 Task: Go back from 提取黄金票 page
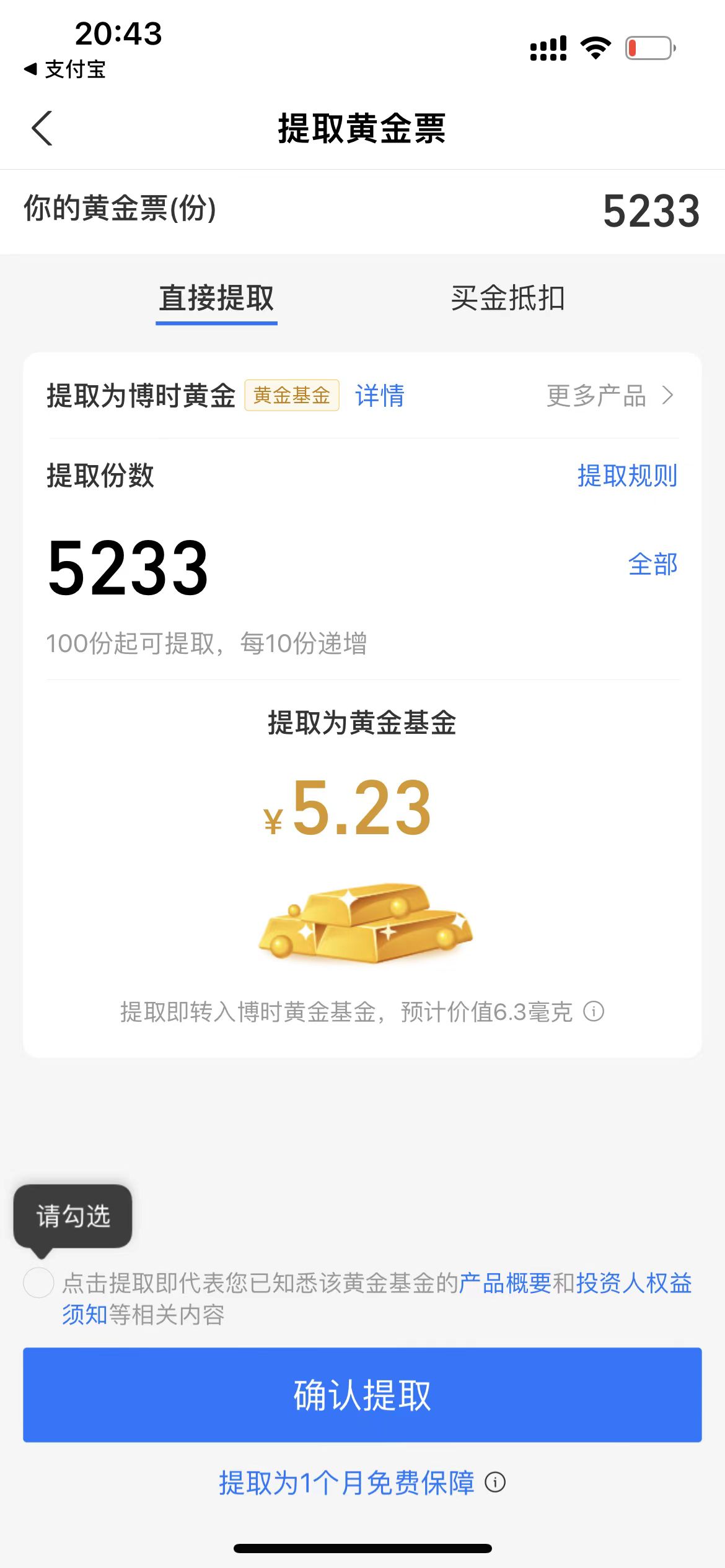tap(42, 129)
